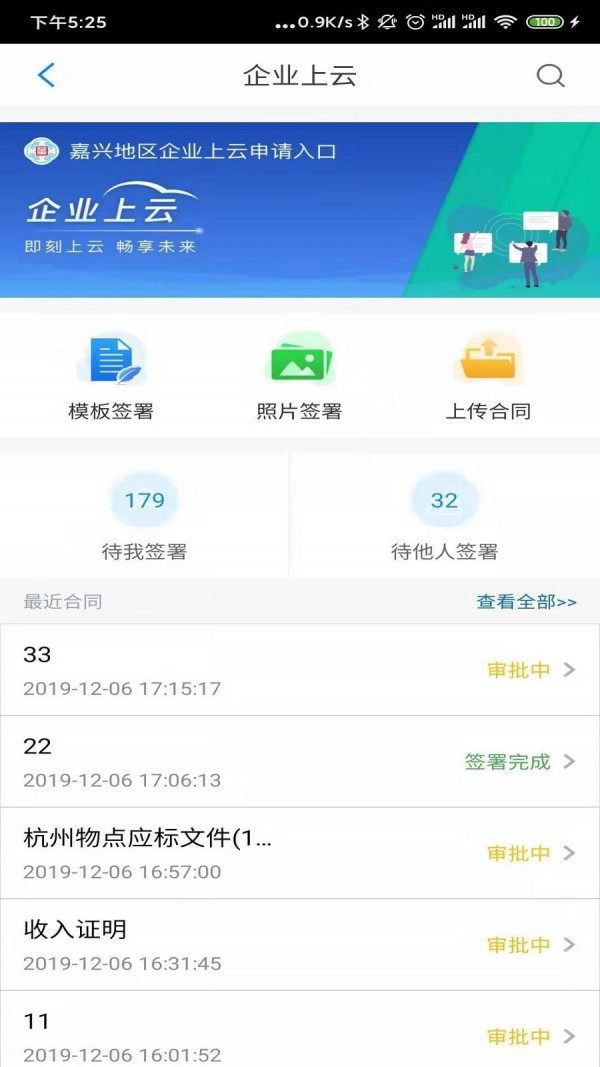Screen dimensions: 600x1067
Task: Open the 嘉兴地区企业上云 banner
Action: pyautogui.click(x=300, y=210)
